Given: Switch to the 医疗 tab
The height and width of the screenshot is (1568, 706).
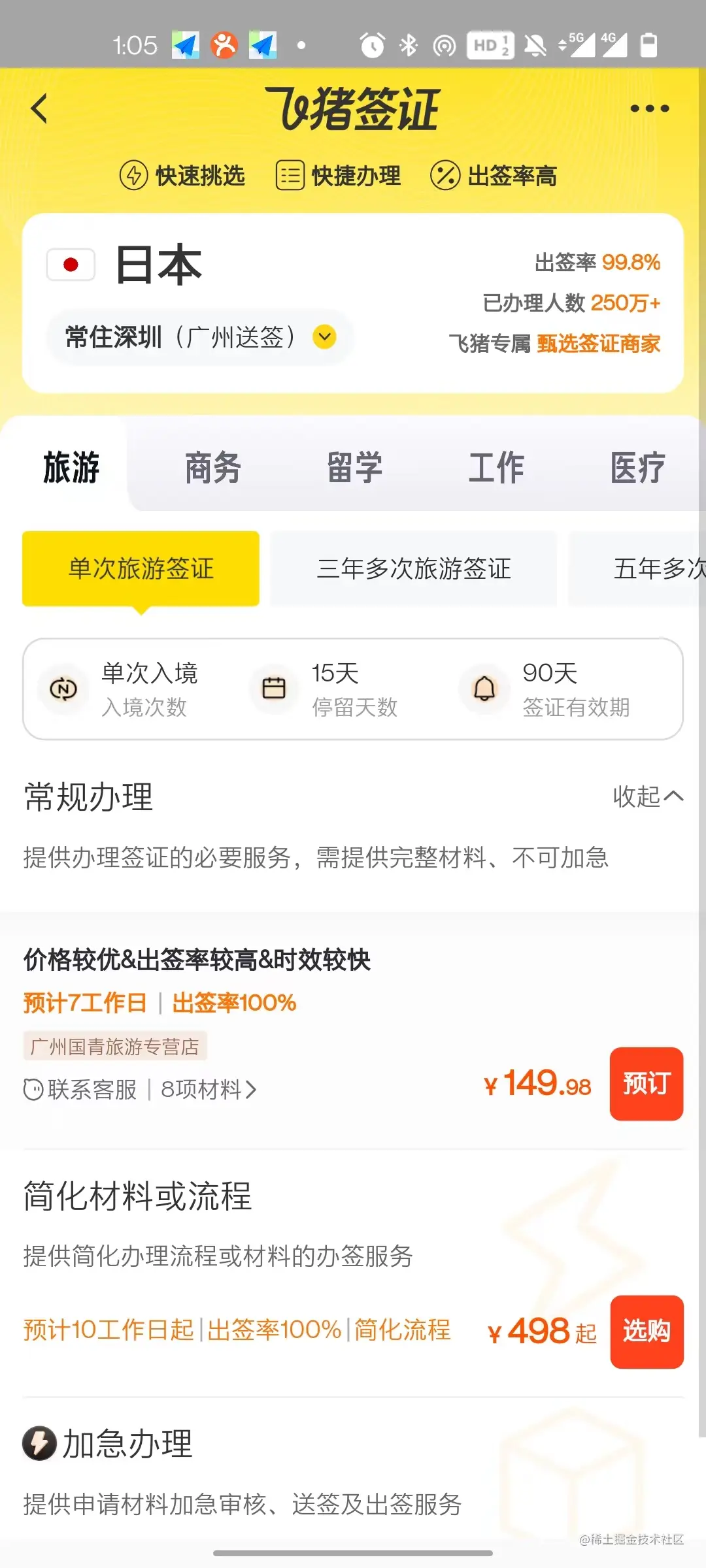Looking at the screenshot, I should [637, 468].
